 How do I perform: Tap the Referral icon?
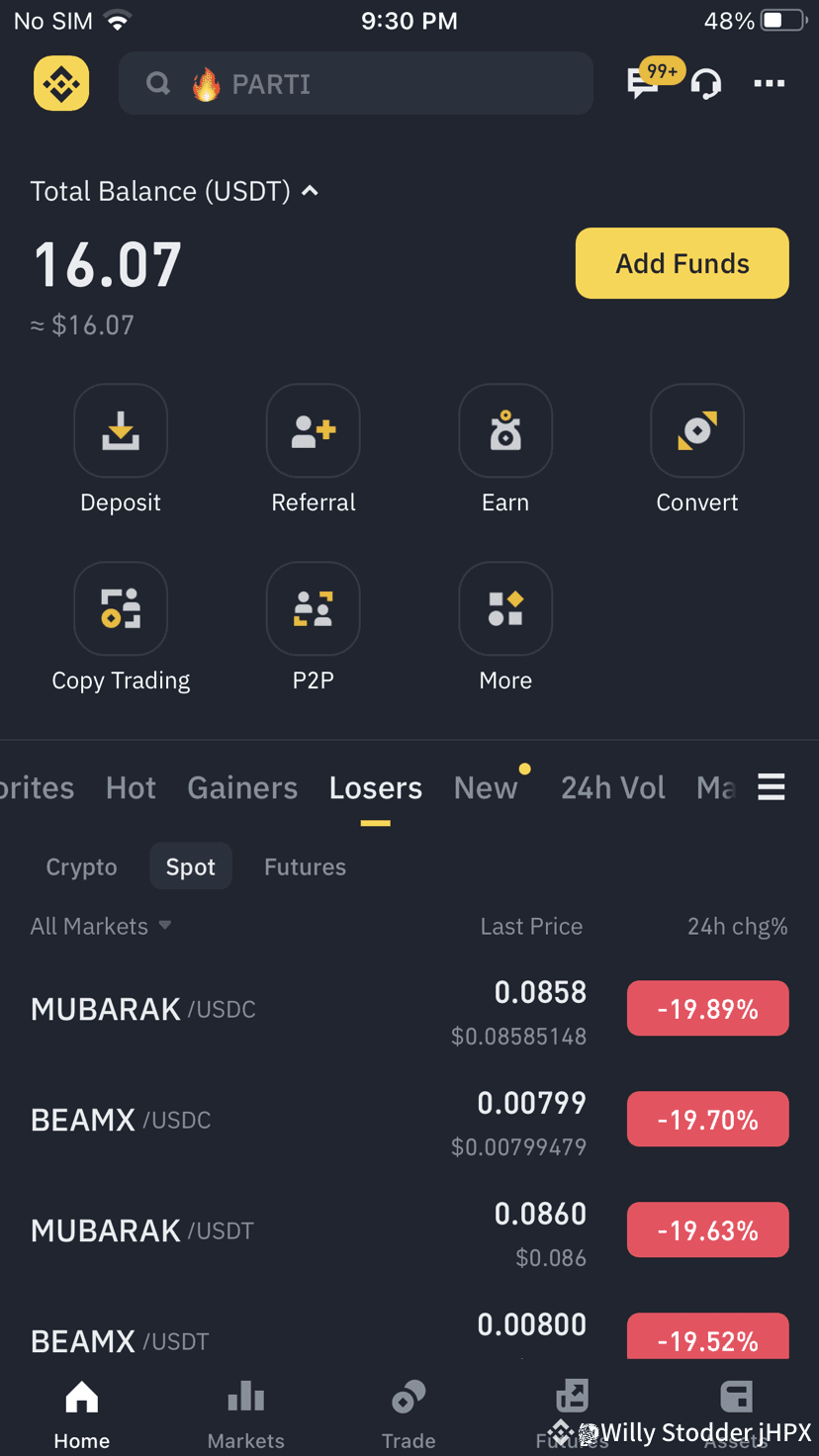click(x=313, y=430)
